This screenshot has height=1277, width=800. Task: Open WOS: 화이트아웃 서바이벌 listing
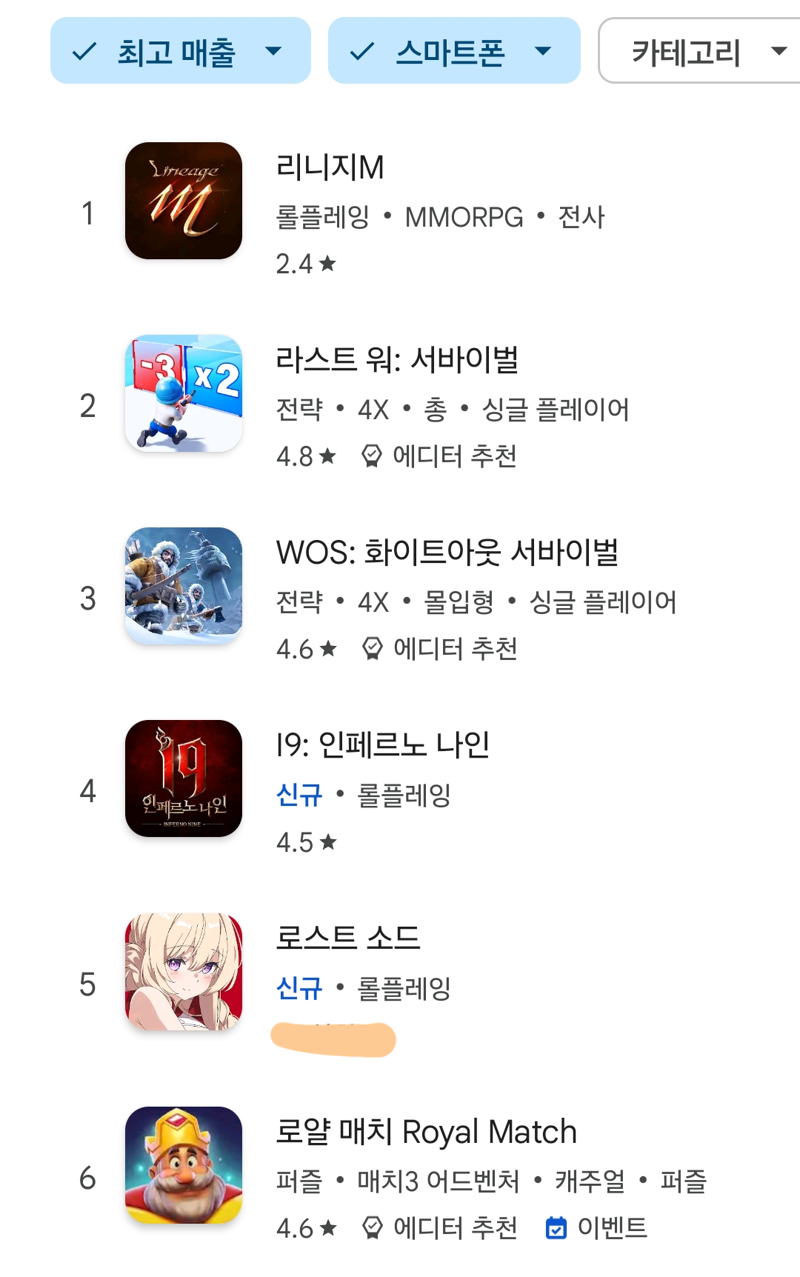pos(446,552)
